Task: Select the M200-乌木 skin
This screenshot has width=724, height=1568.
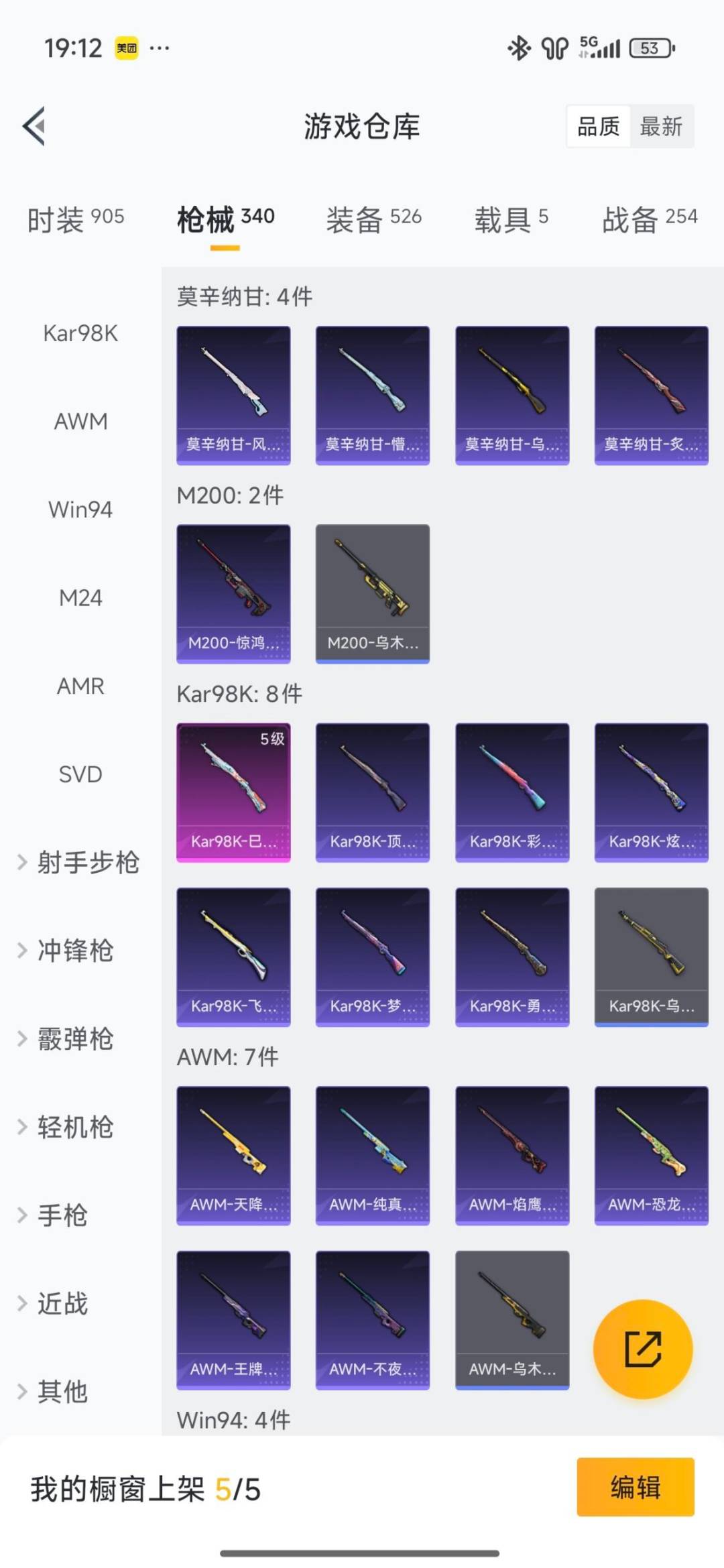Action: (373, 594)
